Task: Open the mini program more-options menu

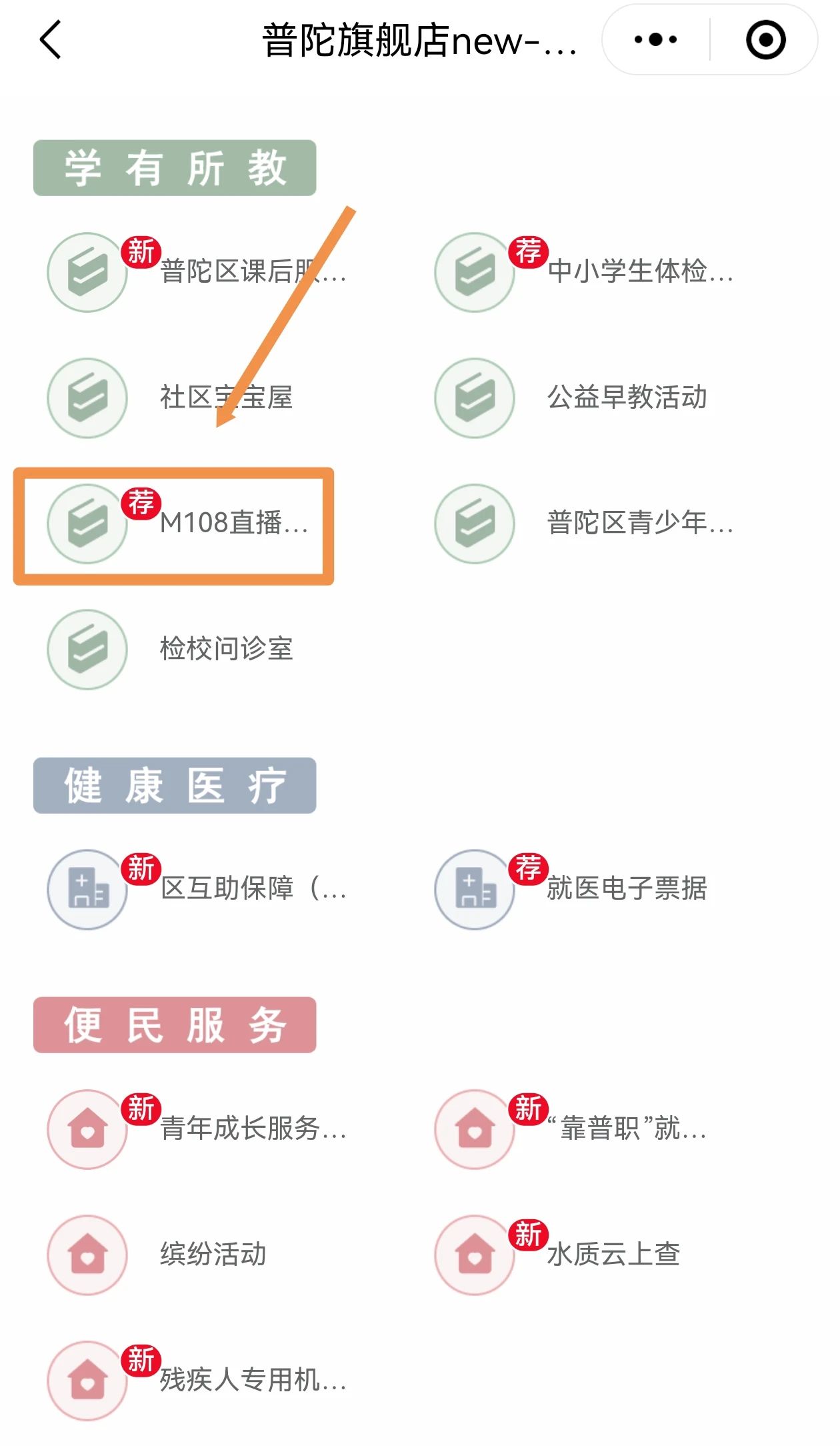Action: click(655, 40)
